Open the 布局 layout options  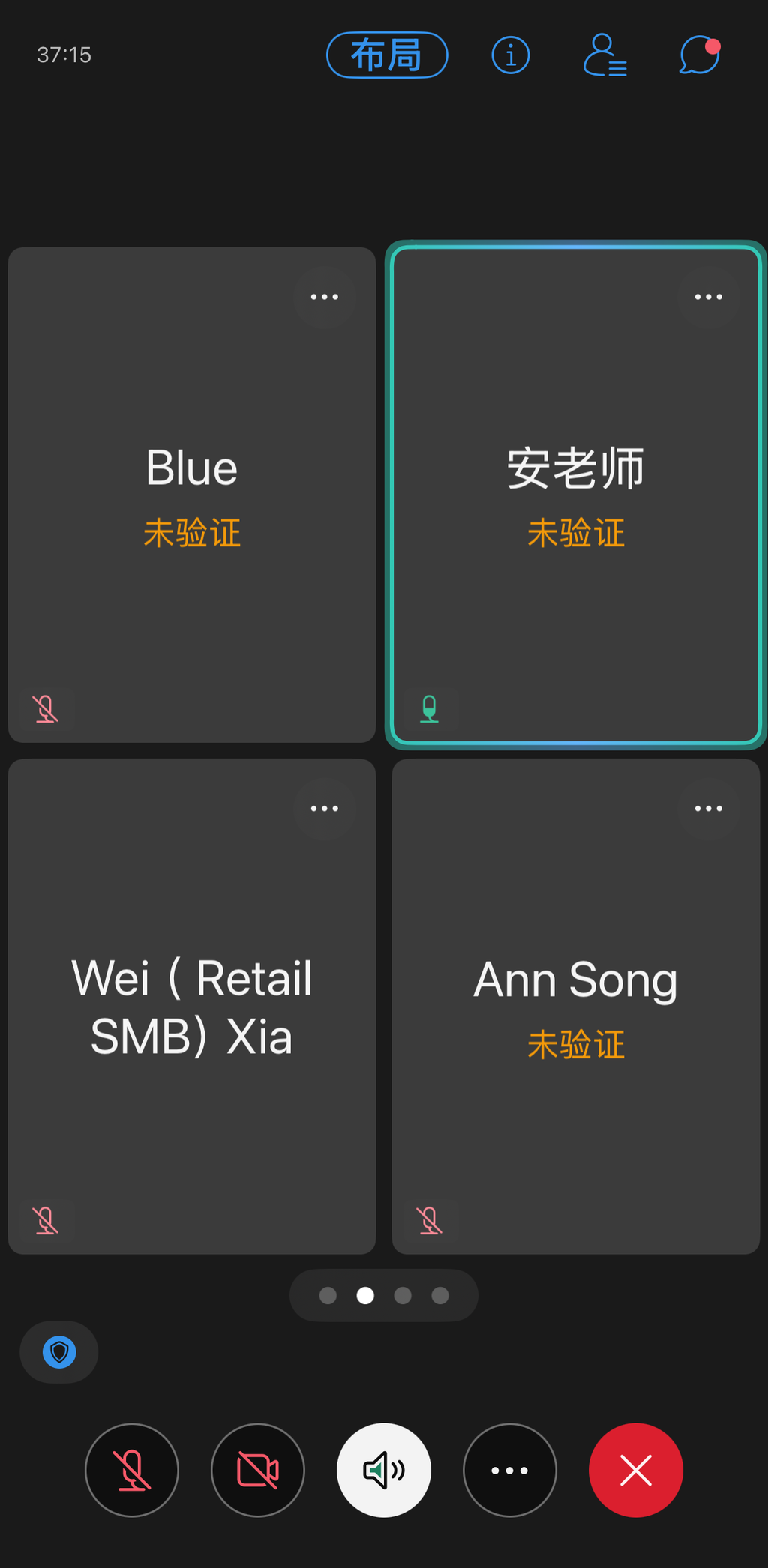pos(387,55)
